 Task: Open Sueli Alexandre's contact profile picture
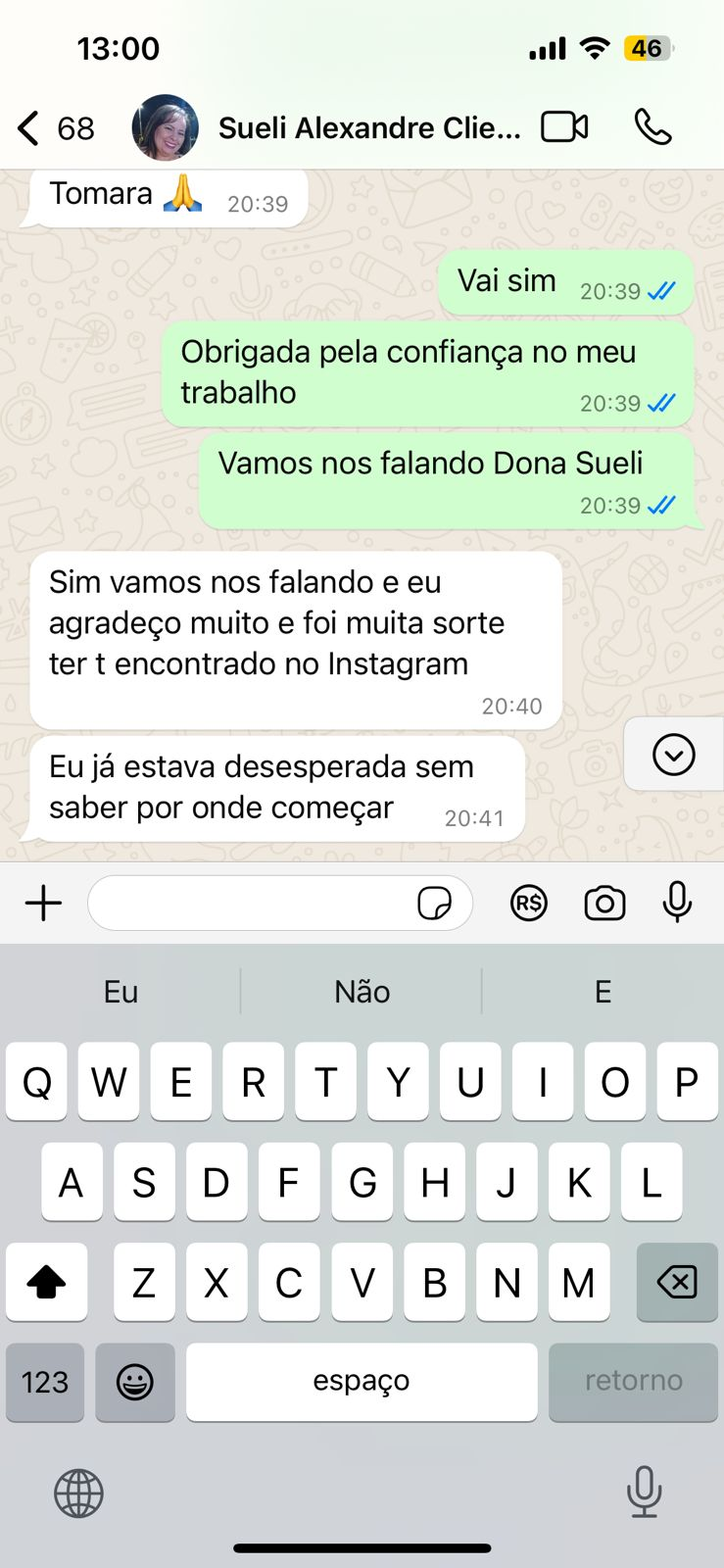pos(165,128)
